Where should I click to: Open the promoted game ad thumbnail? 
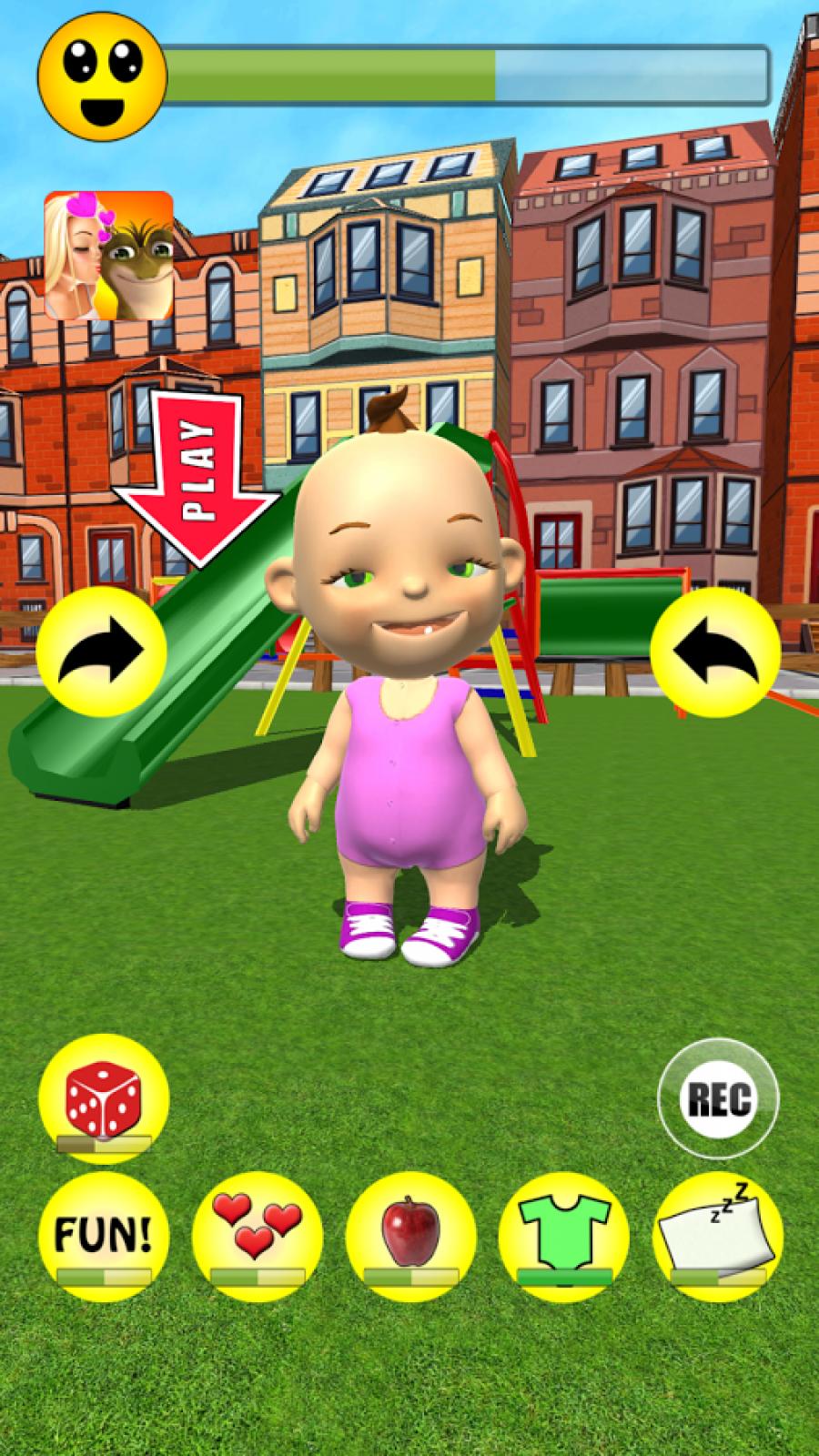click(x=109, y=256)
